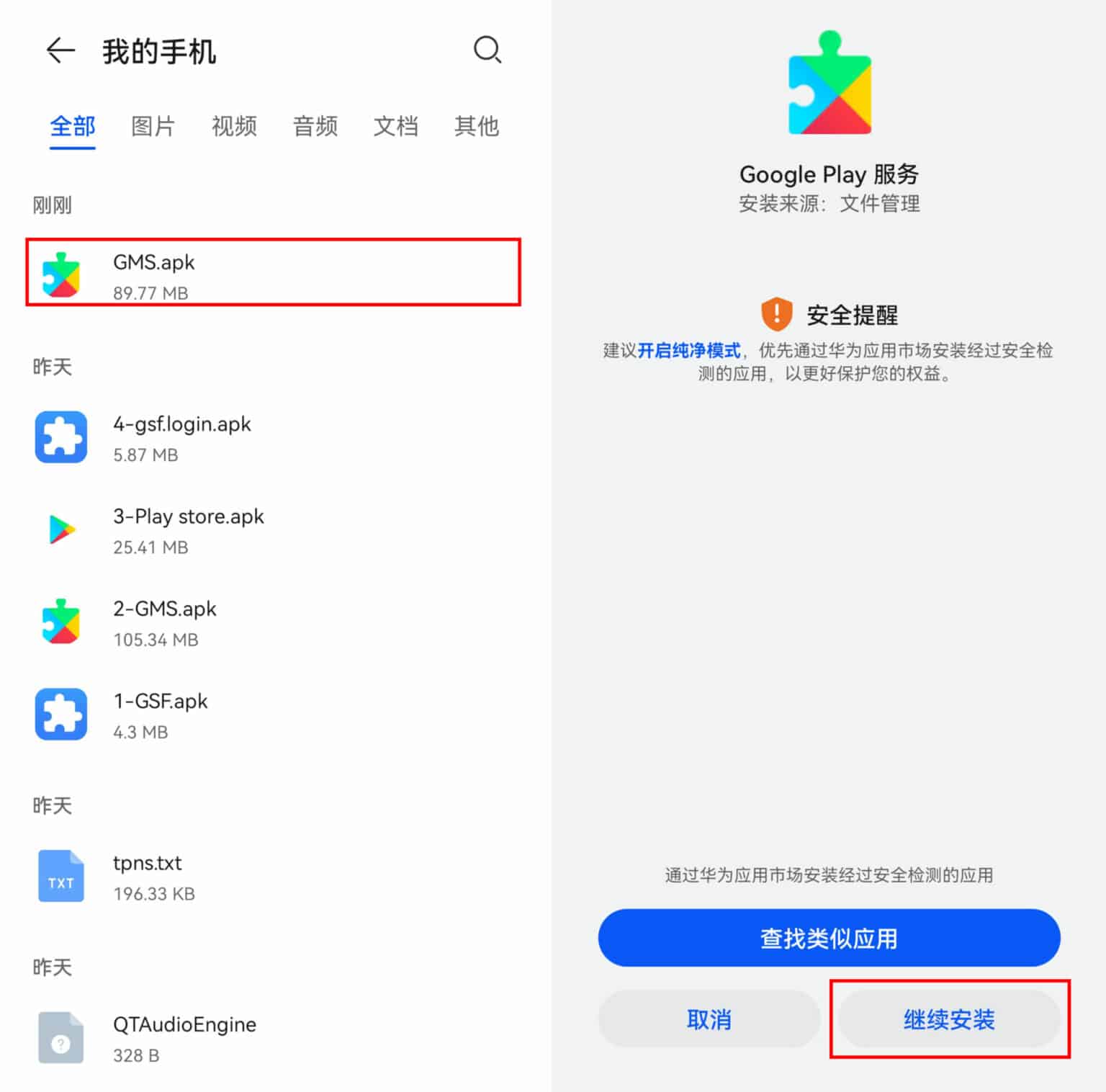Go back from 我的手机
1106x1092 pixels.
60,50
